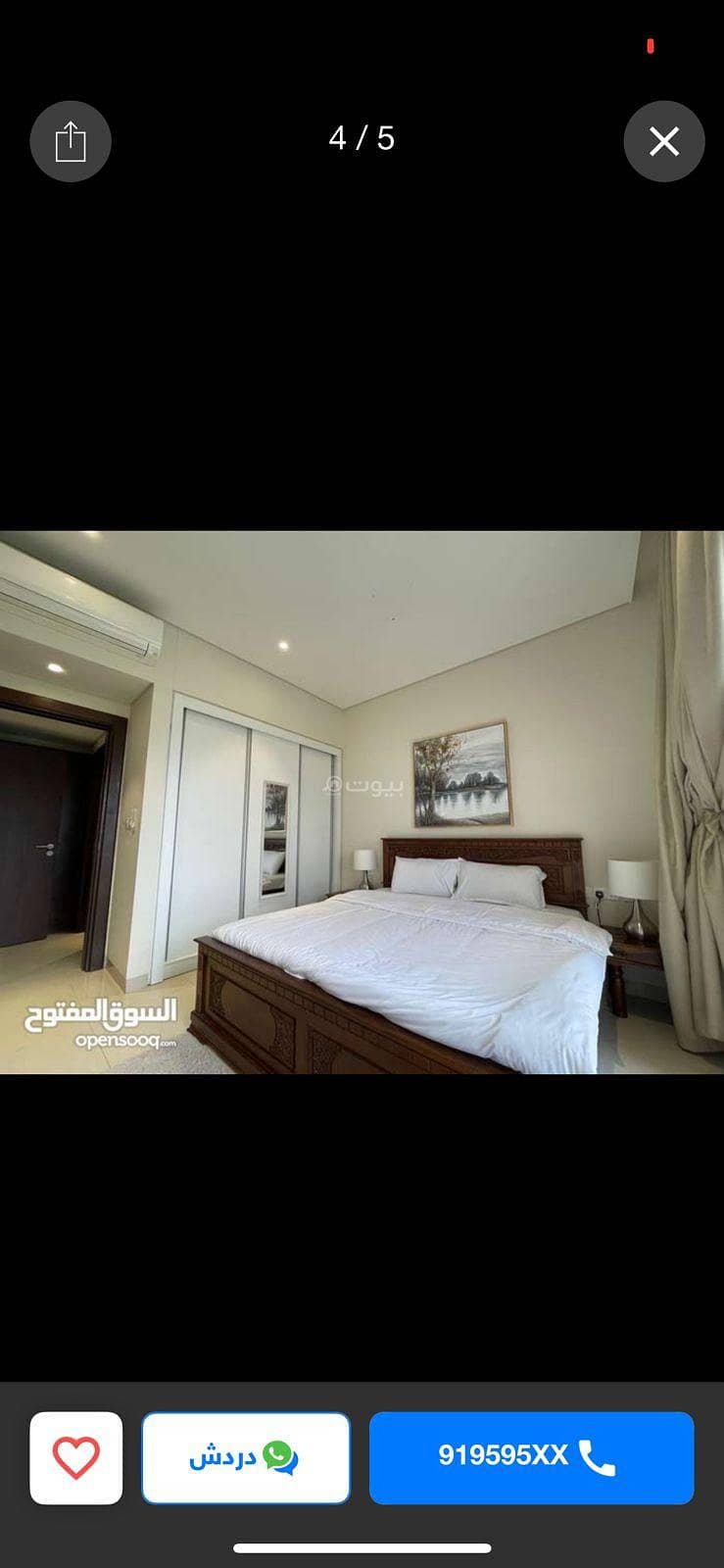
Task: Save listing to favorites with heart
Action: coord(76,1457)
